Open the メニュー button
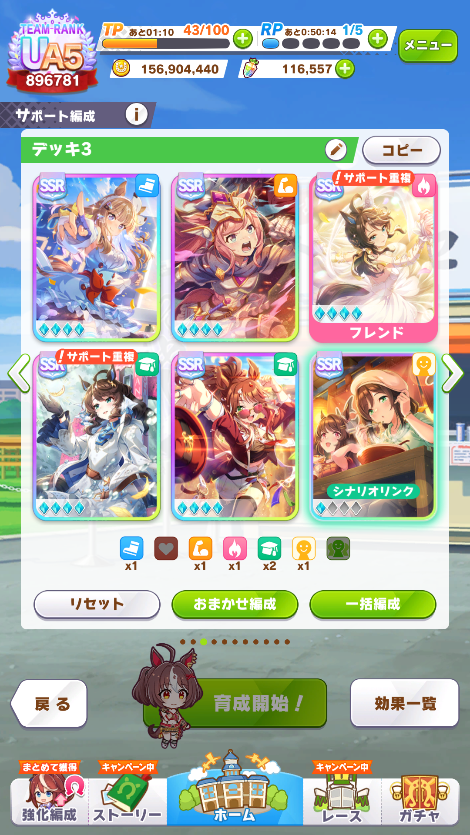The height and width of the screenshot is (835, 470). [x=428, y=46]
